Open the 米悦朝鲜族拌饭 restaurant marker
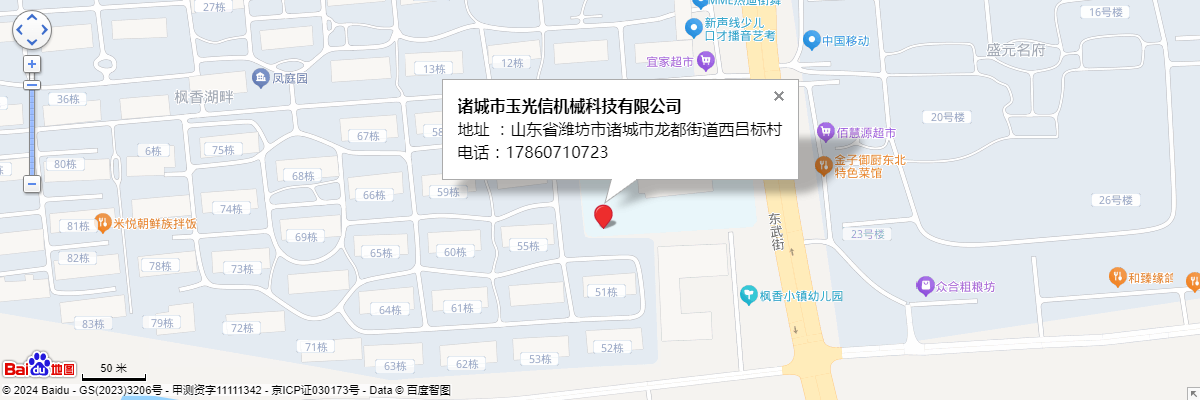The width and height of the screenshot is (1200, 400). (x=102, y=222)
